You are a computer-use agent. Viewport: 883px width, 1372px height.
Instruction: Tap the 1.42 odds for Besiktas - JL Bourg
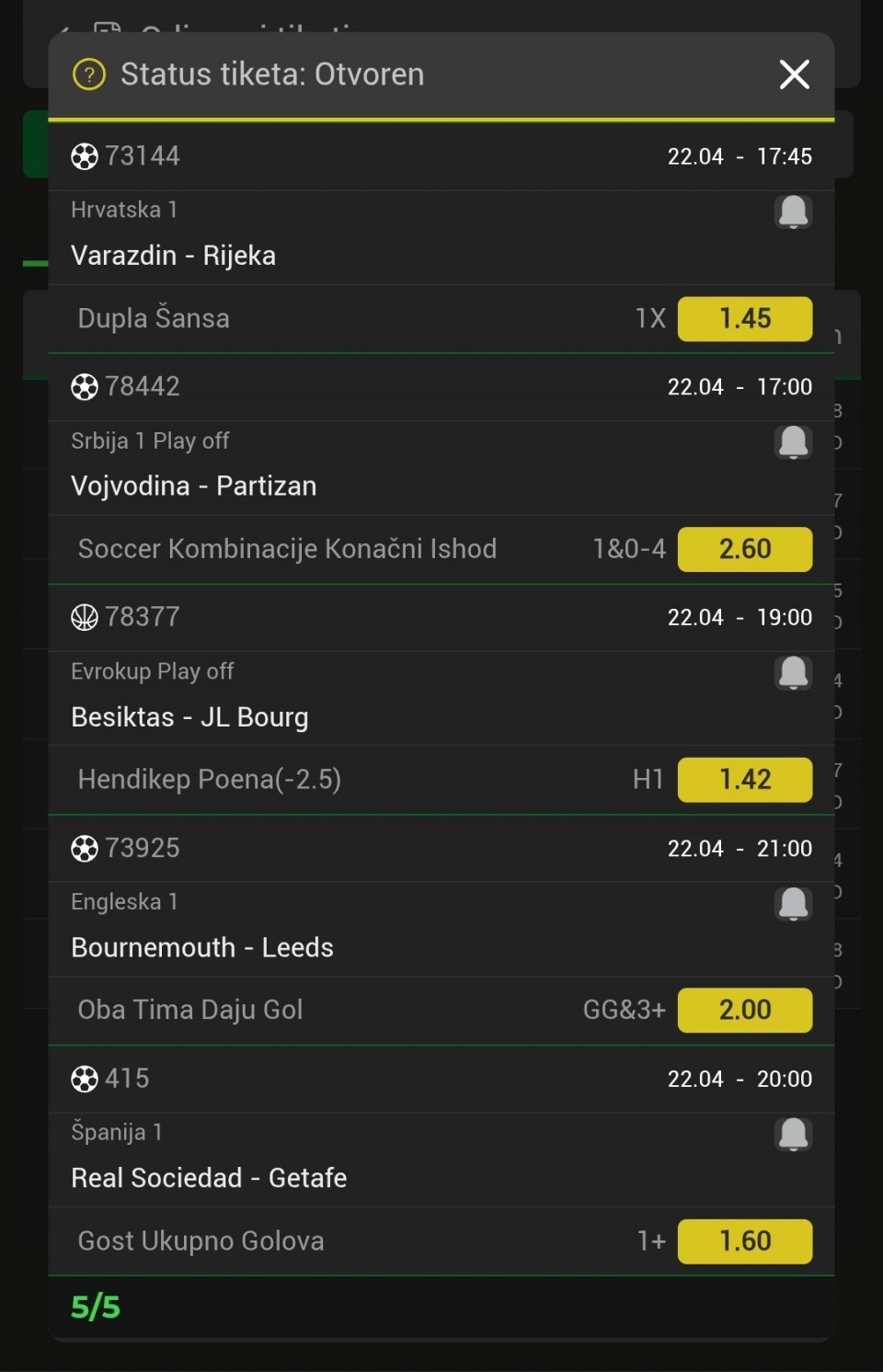(x=745, y=780)
